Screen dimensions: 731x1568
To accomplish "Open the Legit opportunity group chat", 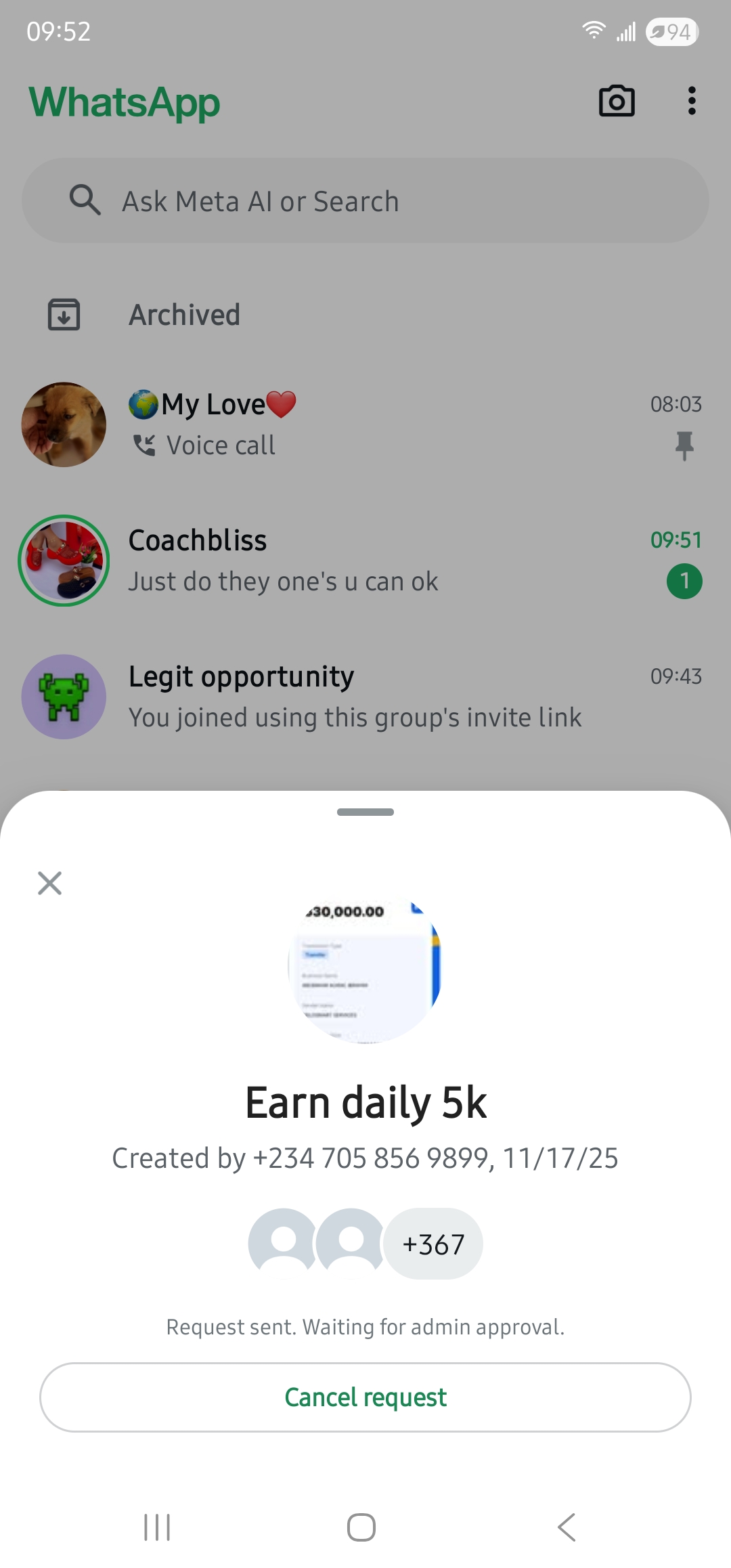I will tap(365, 697).
